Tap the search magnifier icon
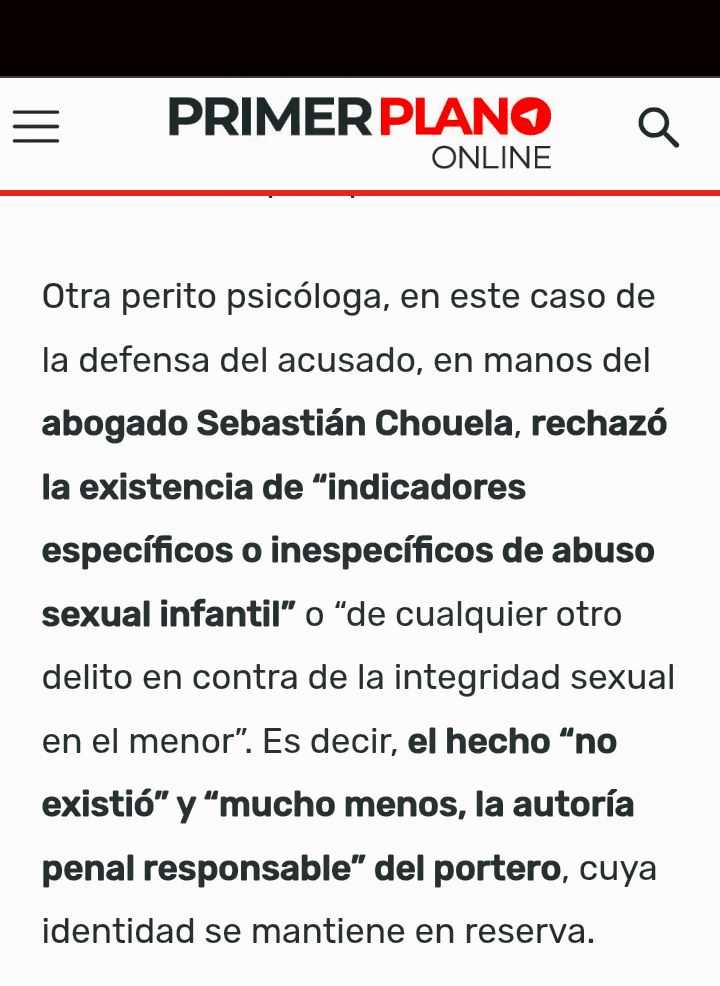This screenshot has height=986, width=720. 658,128
